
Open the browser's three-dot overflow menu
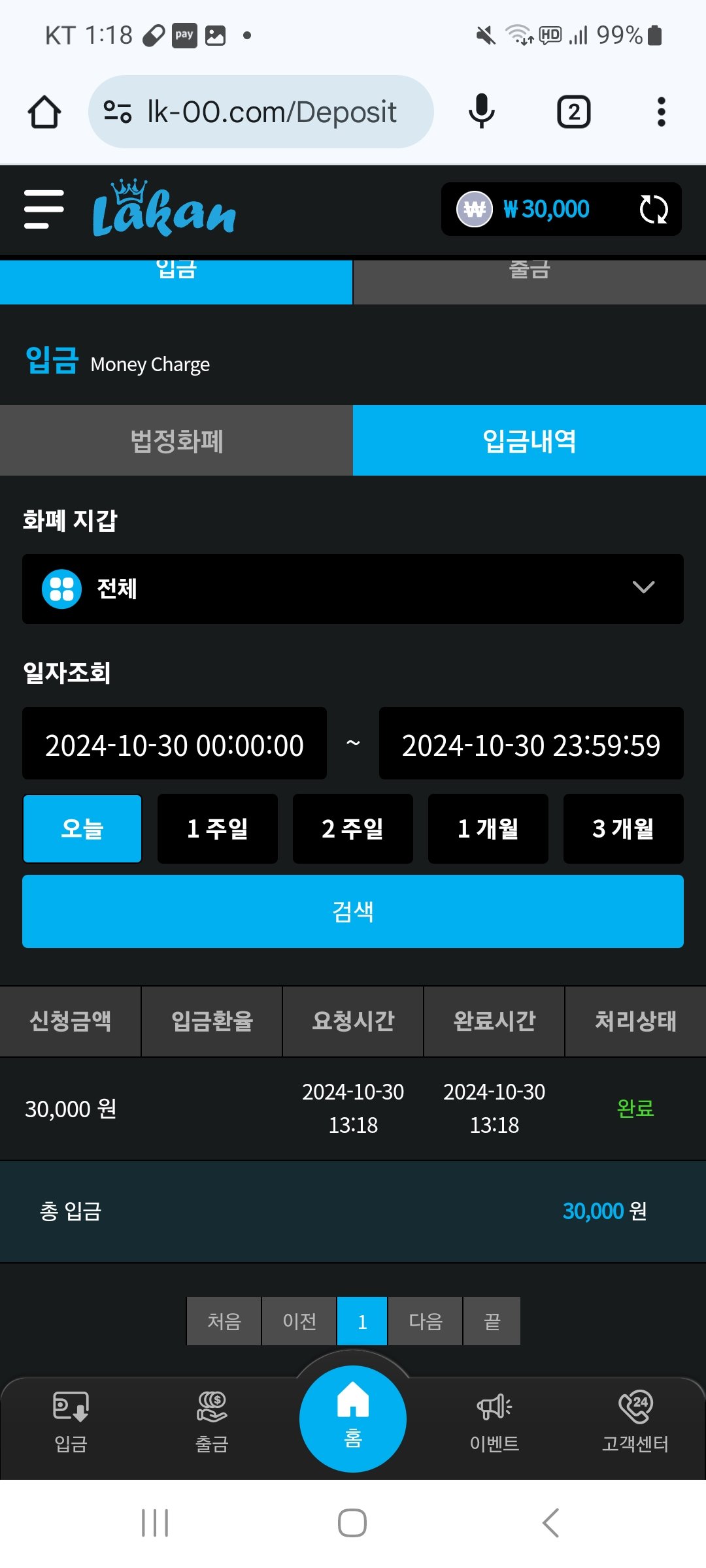coord(661,112)
